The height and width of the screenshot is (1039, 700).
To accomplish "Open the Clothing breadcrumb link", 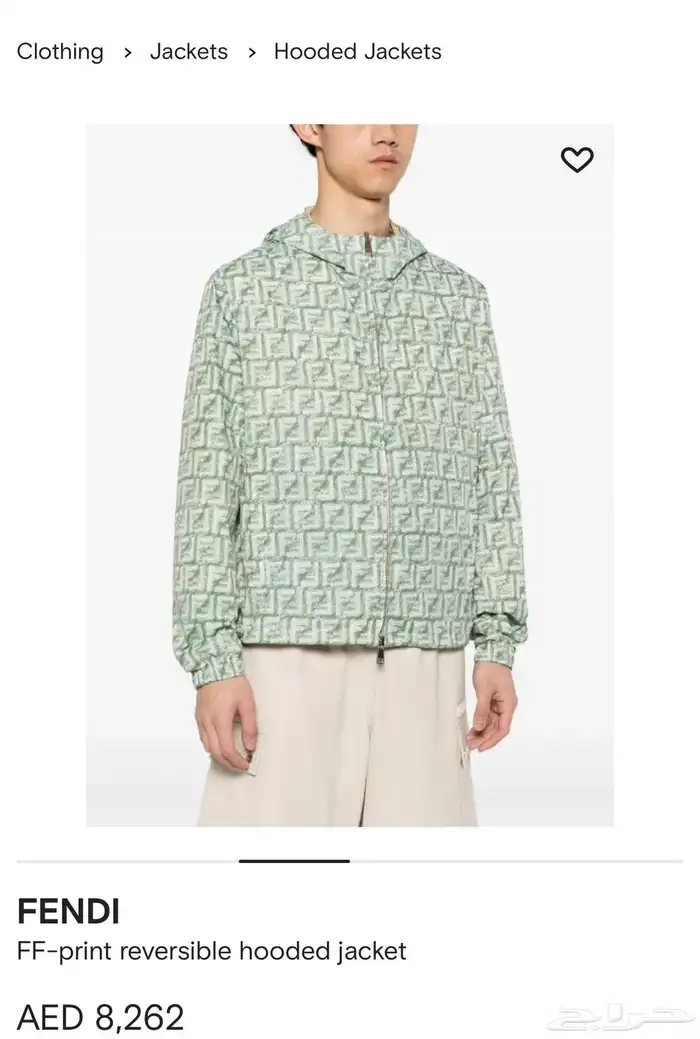I will tap(60, 52).
